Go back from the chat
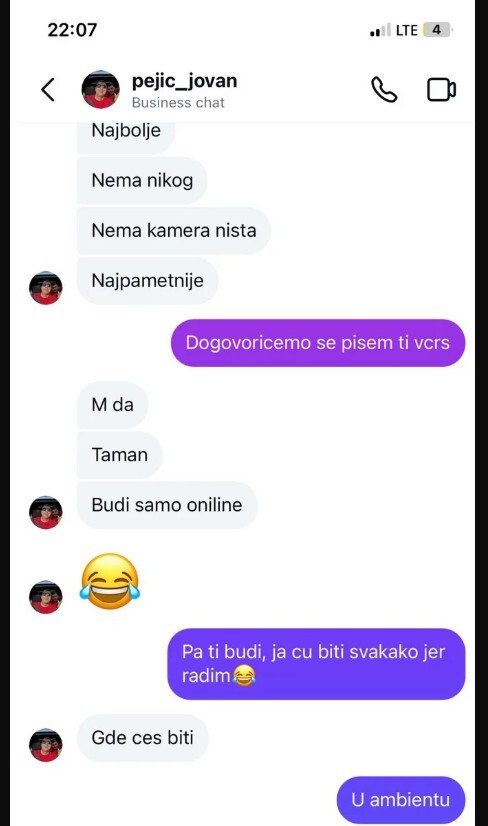Screen dimensions: 488x826 point(48,89)
